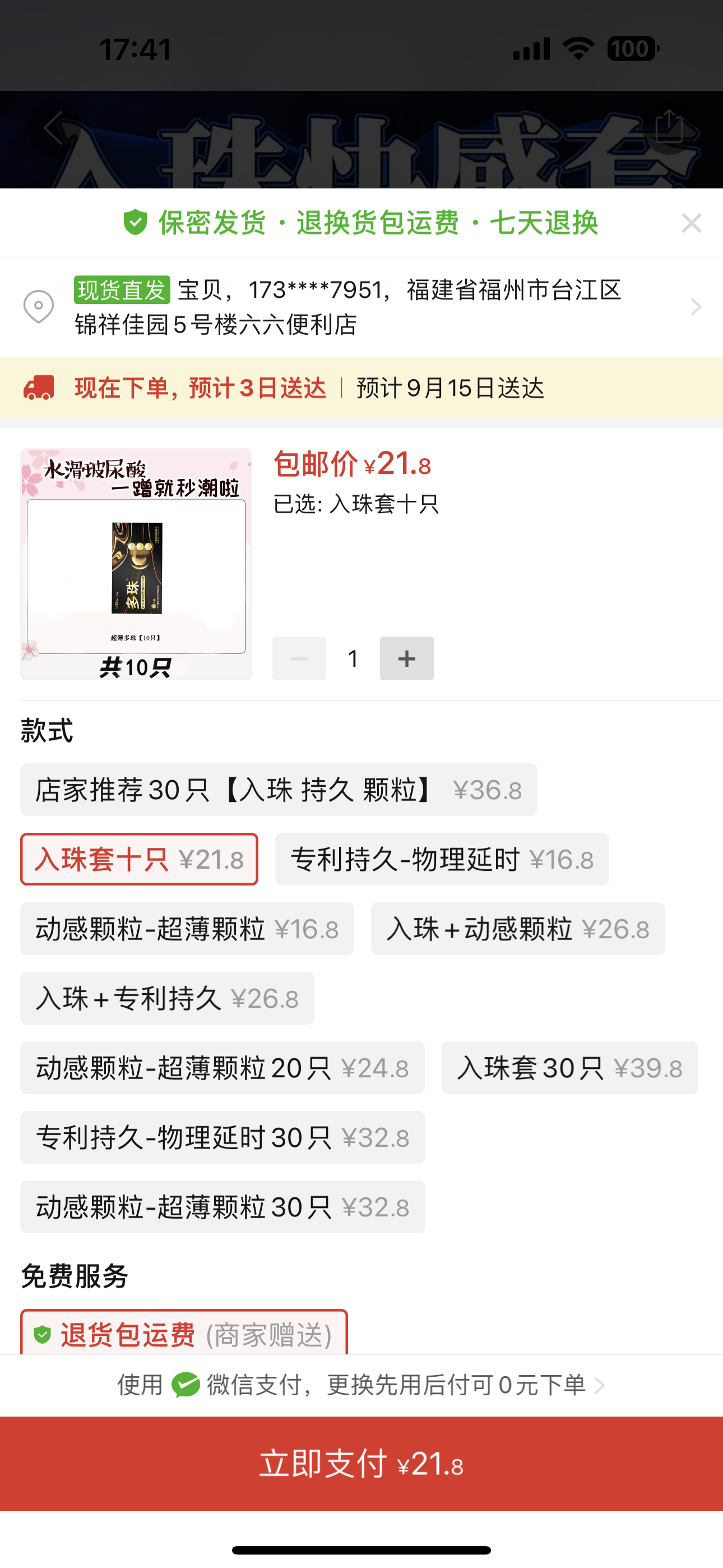Select 专利持久-物理延时30只 option

tap(222, 1137)
